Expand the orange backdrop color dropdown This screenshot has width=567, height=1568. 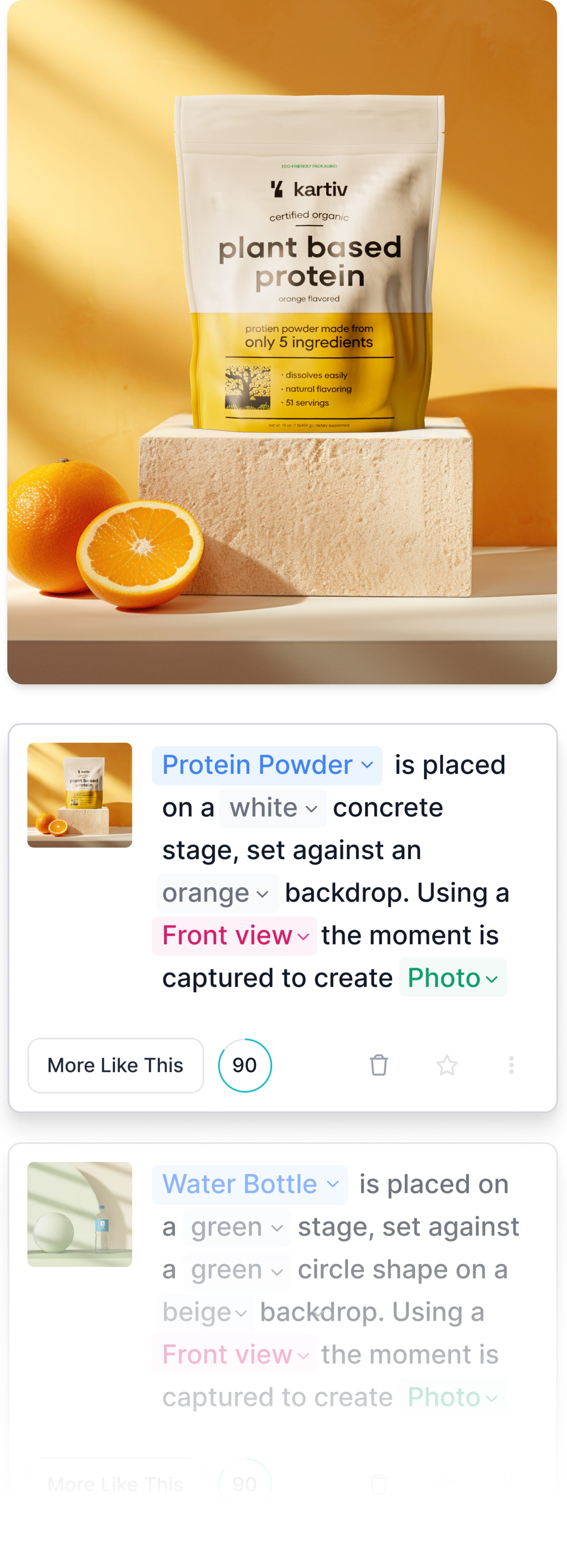coord(217,894)
